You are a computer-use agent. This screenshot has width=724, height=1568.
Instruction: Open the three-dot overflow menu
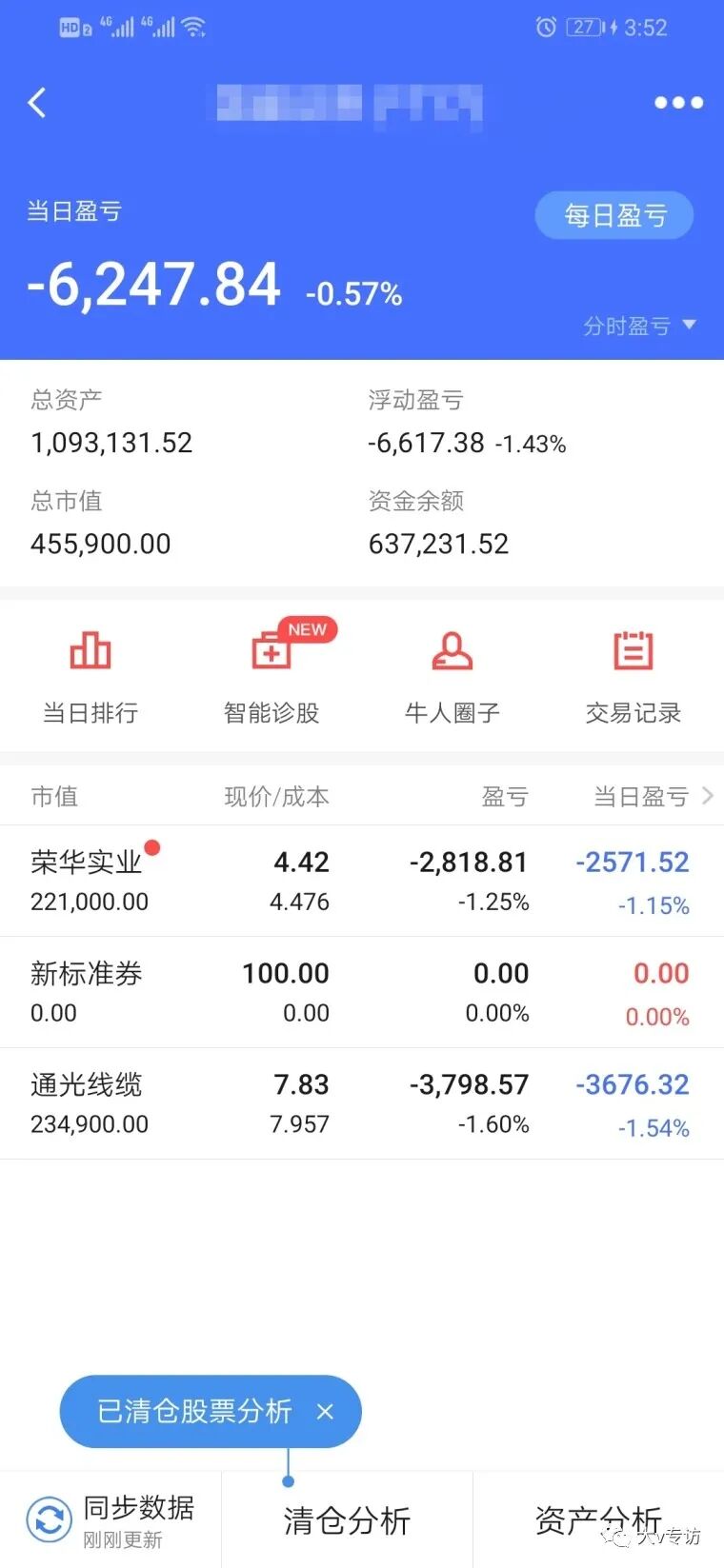[678, 103]
